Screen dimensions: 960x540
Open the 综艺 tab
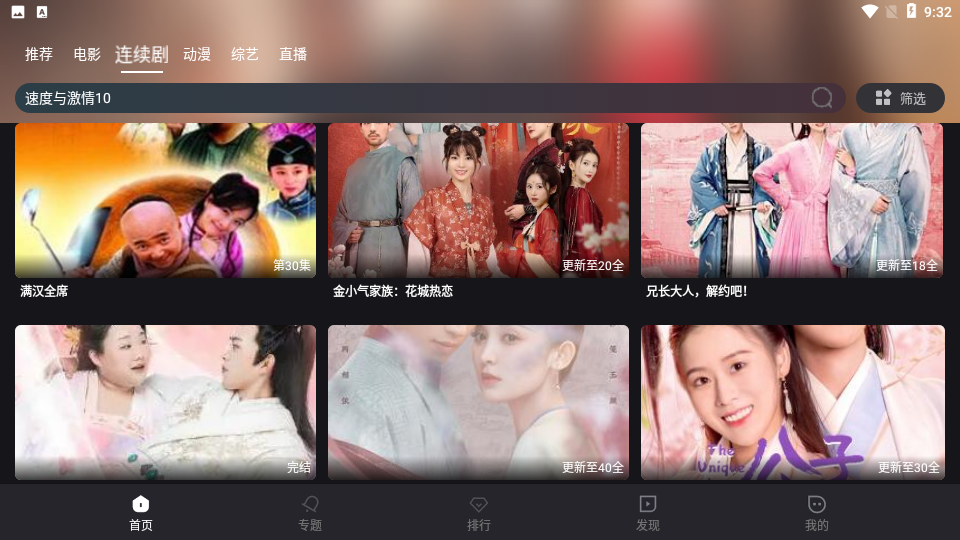(x=245, y=54)
